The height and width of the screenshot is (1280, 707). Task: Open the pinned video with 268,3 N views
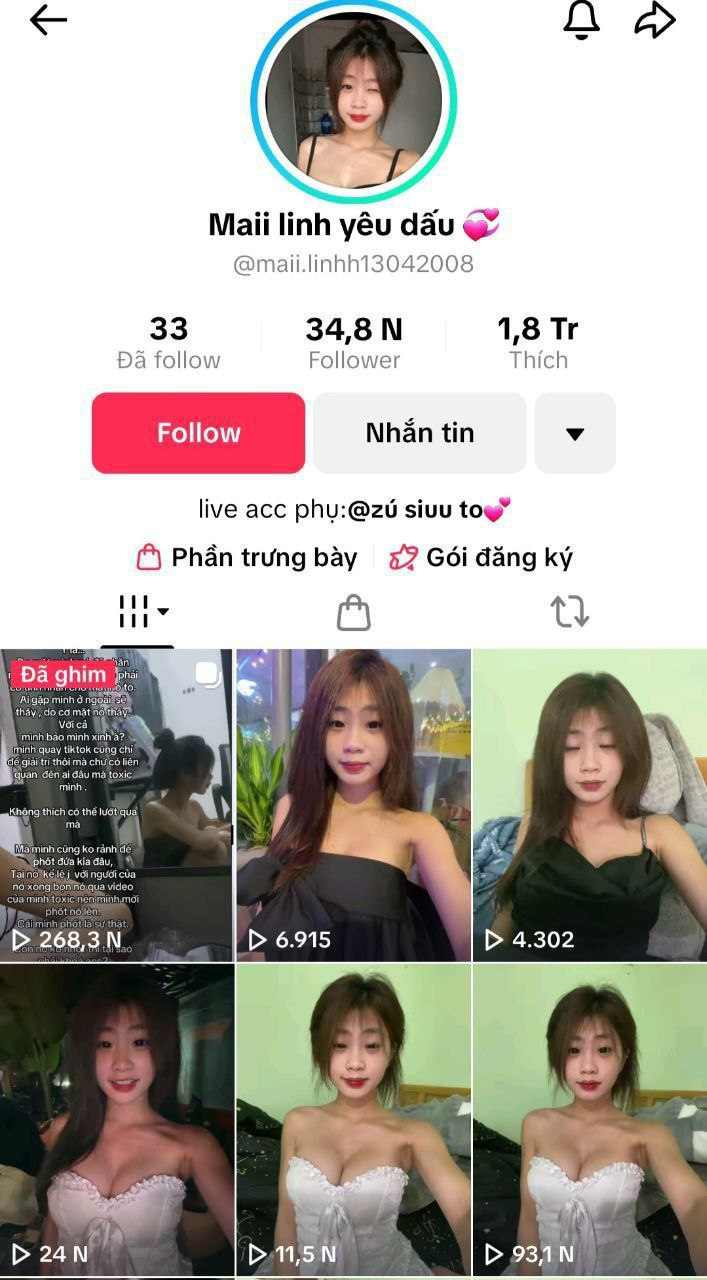pos(116,805)
